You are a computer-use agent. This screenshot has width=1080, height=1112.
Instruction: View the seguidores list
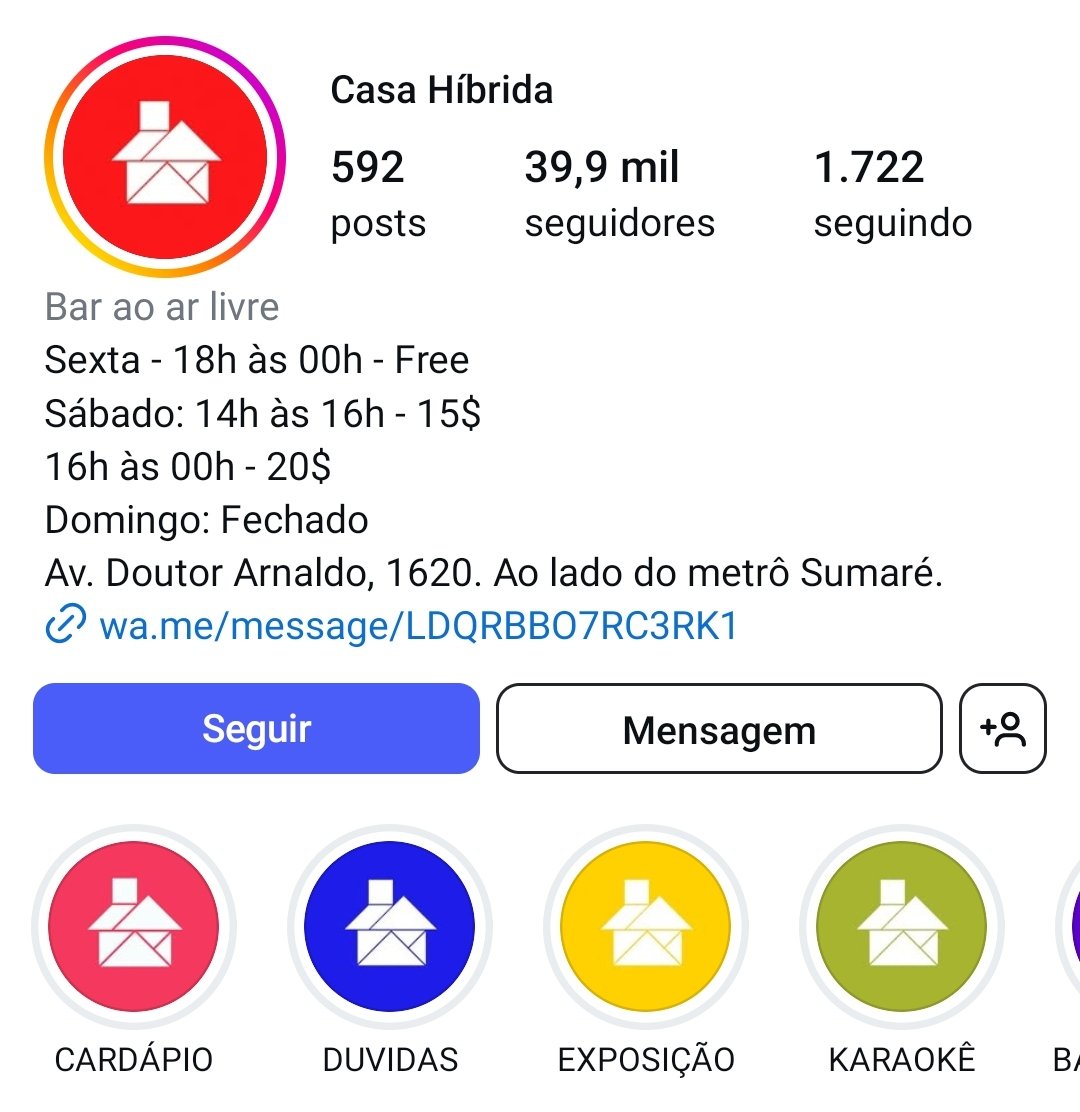point(619,193)
